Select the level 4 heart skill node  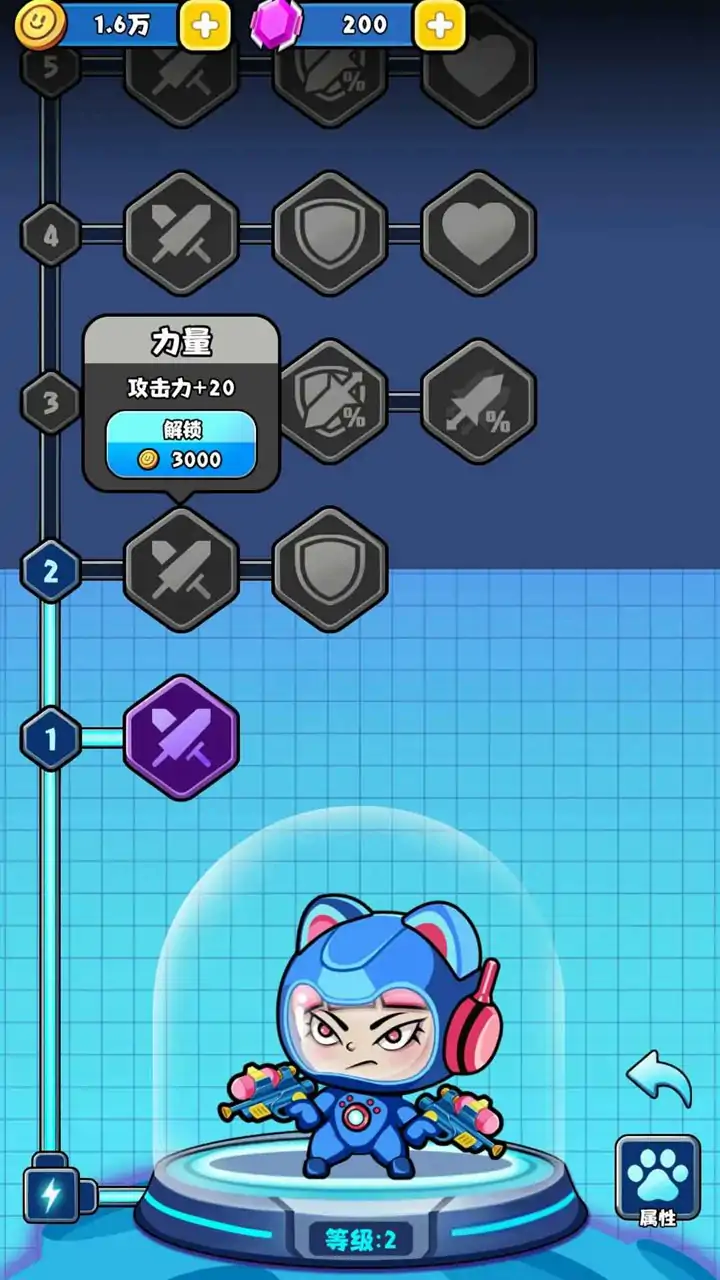479,234
